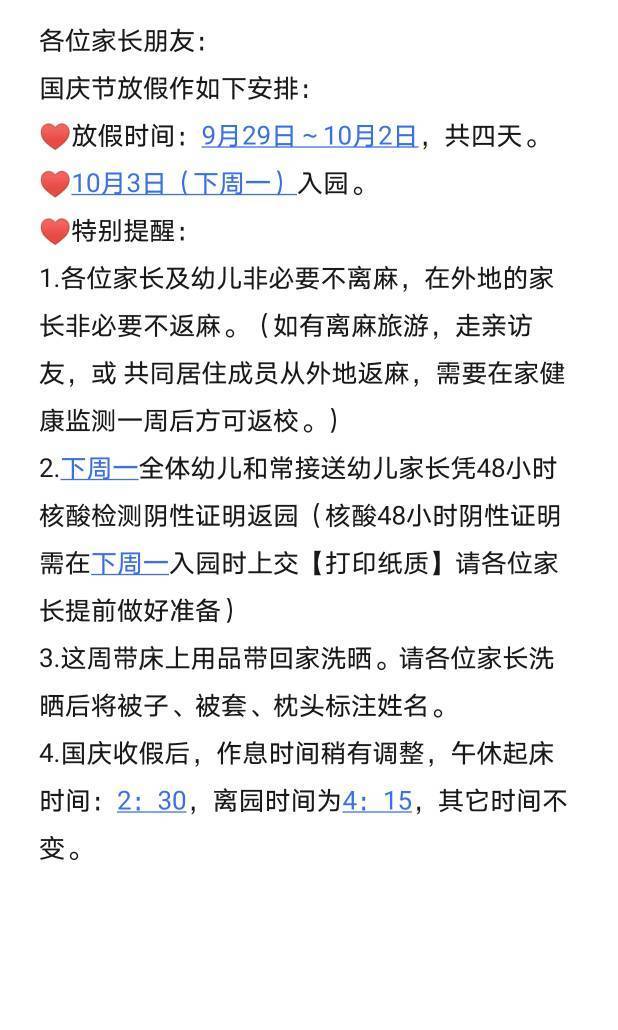Tap the 下周一 link starting item 2

[99, 468]
